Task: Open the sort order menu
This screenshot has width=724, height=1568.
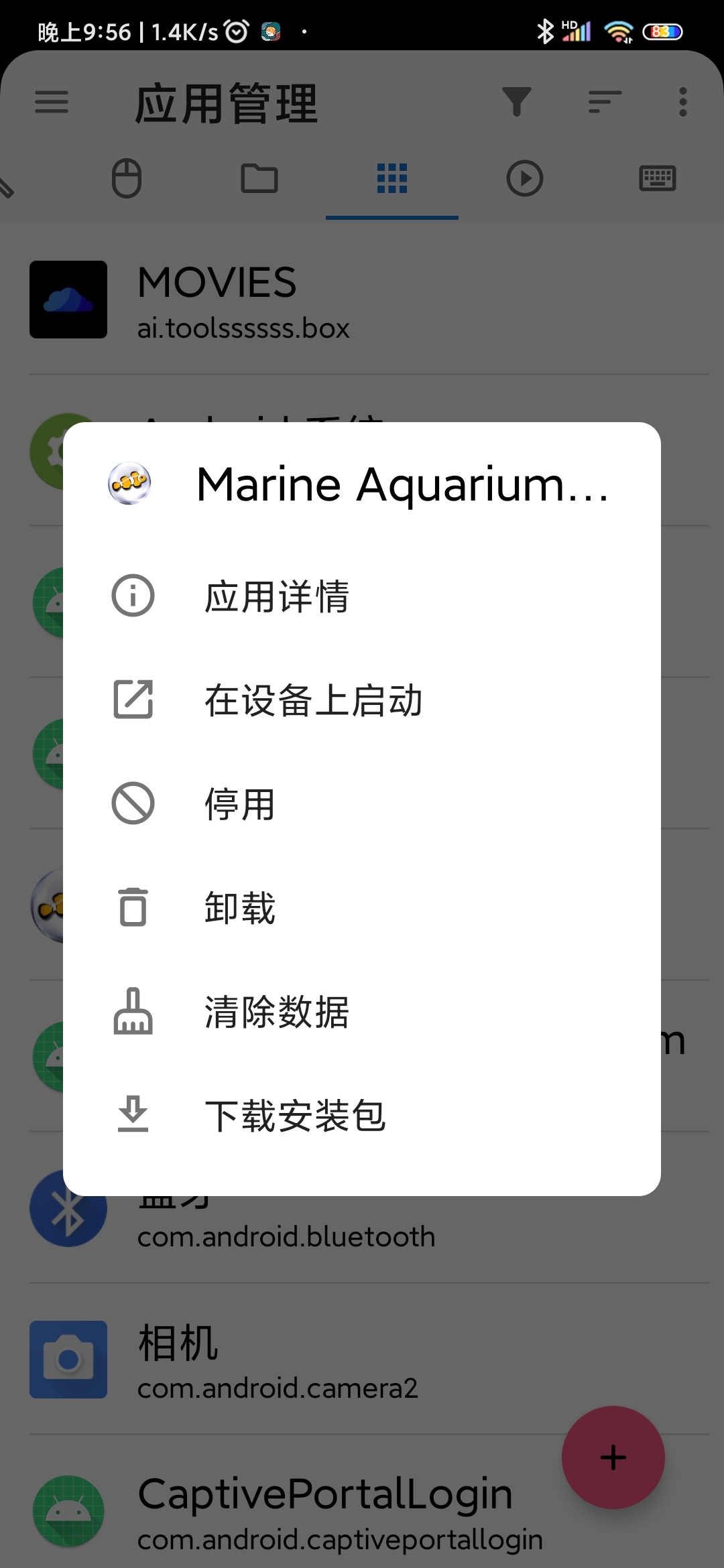Action: (x=601, y=103)
